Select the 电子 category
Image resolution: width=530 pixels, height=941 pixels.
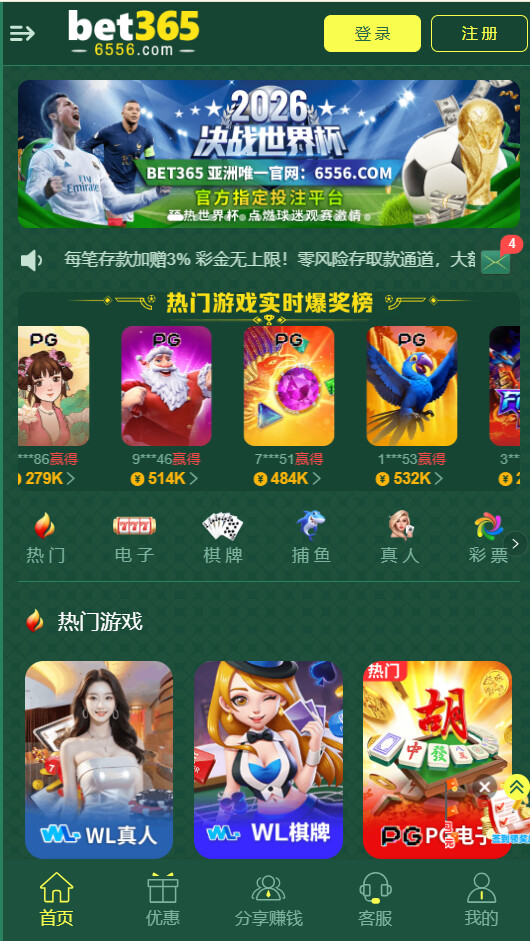134,538
